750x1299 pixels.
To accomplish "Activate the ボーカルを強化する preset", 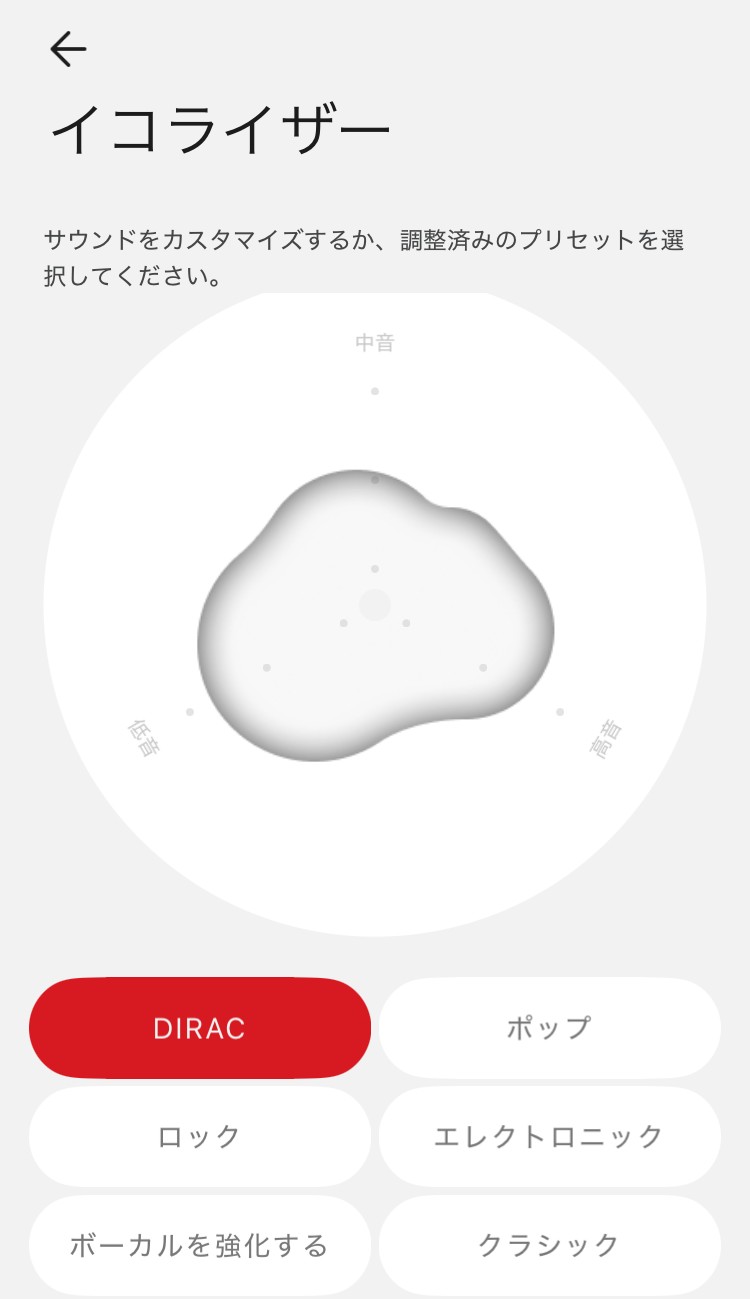I will pyautogui.click(x=200, y=1244).
